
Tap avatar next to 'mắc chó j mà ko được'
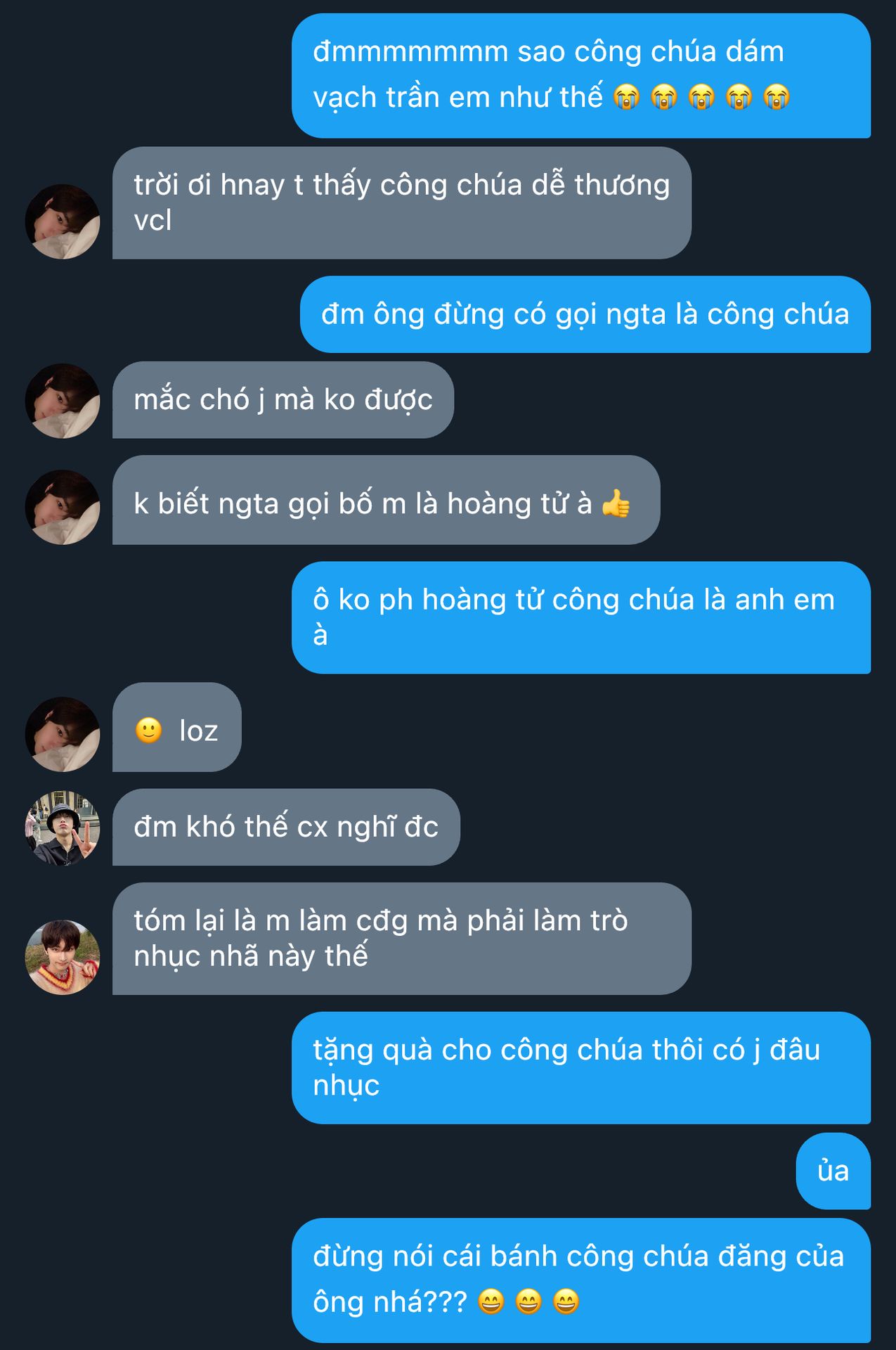point(63,401)
